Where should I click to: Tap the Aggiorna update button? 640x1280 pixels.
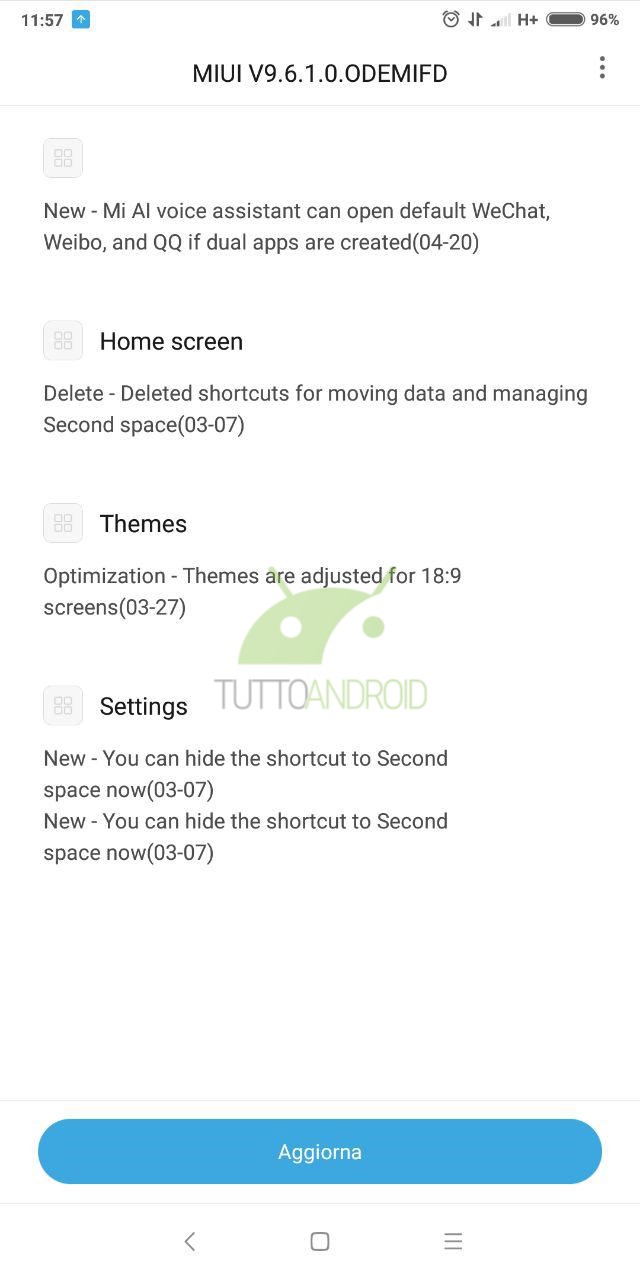click(320, 1151)
